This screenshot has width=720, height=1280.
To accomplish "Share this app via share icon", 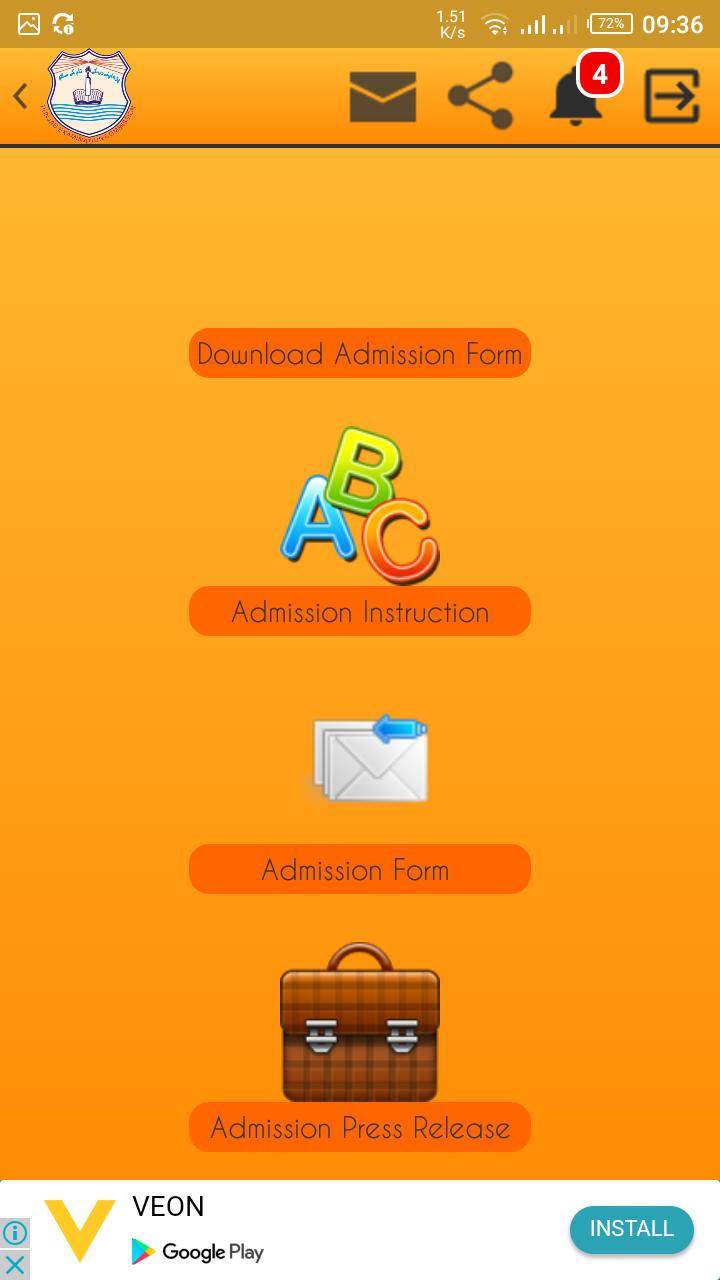I will coord(481,97).
